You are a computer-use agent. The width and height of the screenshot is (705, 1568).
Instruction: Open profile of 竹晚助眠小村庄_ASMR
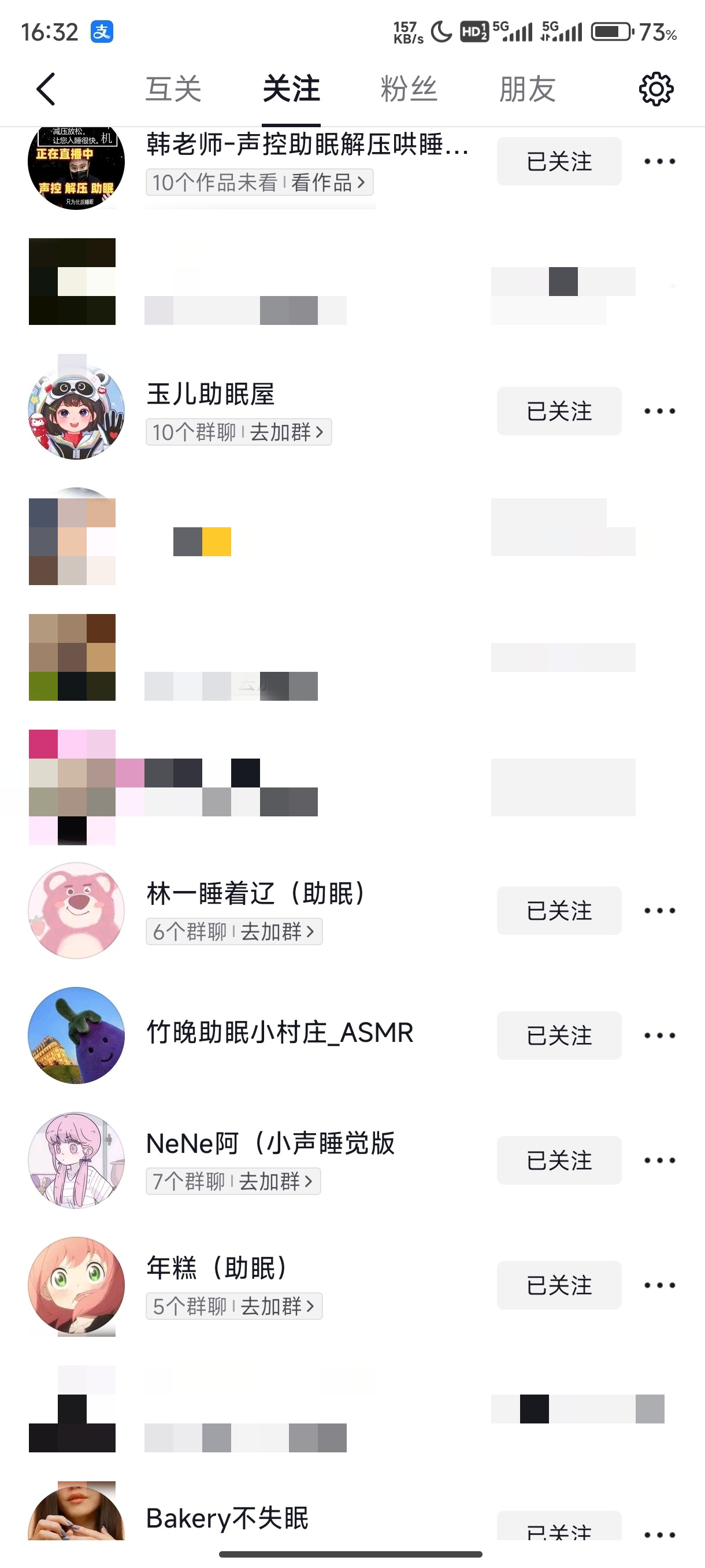280,1033
